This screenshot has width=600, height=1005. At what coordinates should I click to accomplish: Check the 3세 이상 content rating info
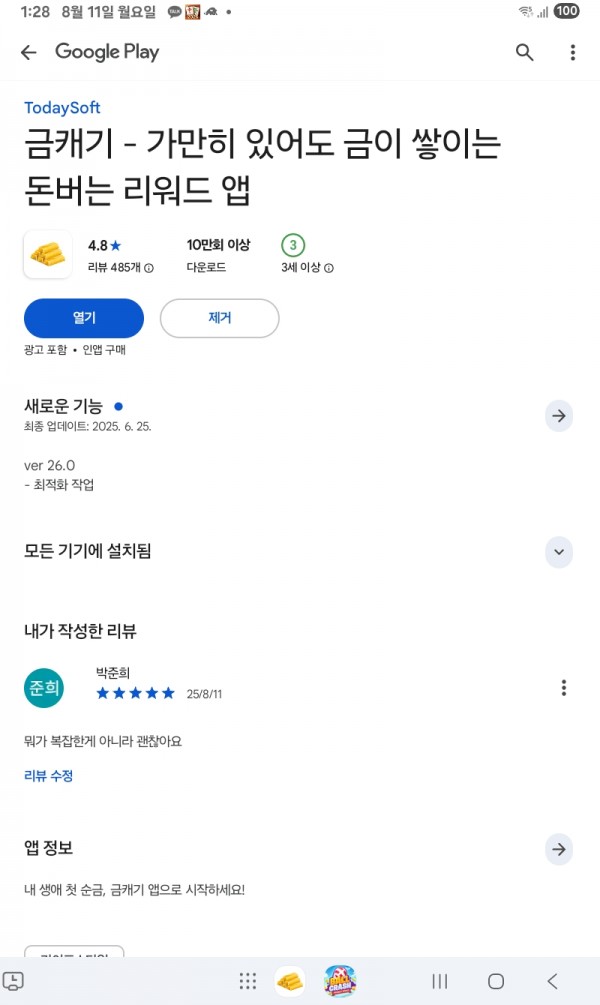tap(329, 268)
